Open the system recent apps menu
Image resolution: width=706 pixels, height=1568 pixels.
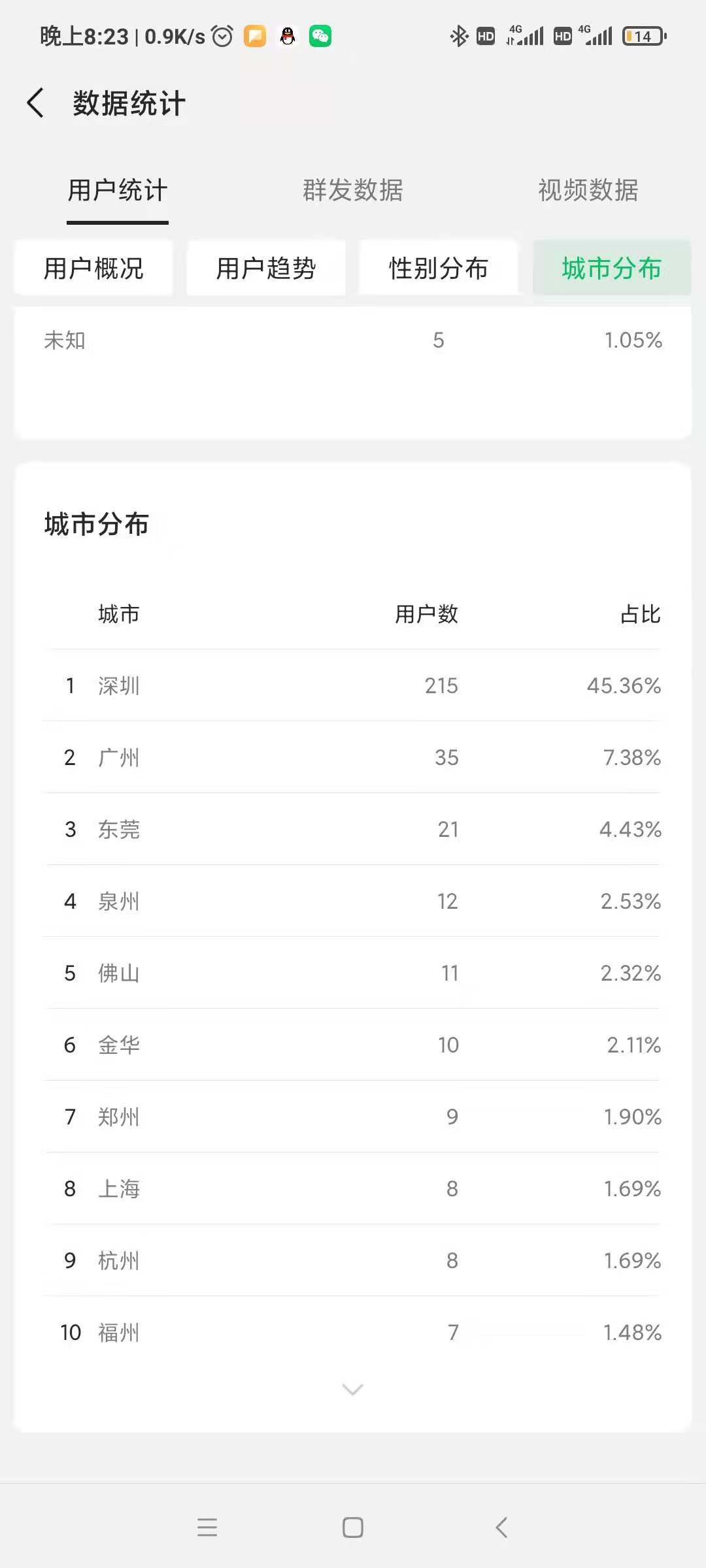click(207, 1527)
